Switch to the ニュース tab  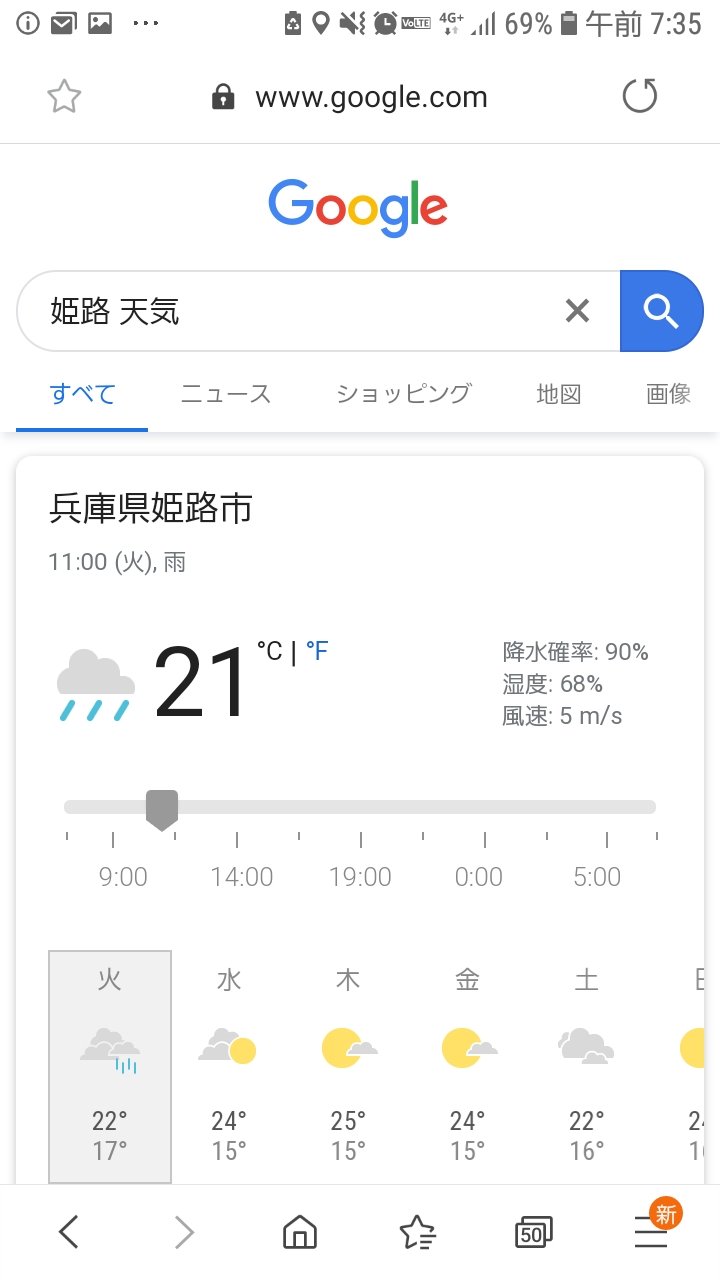[226, 394]
